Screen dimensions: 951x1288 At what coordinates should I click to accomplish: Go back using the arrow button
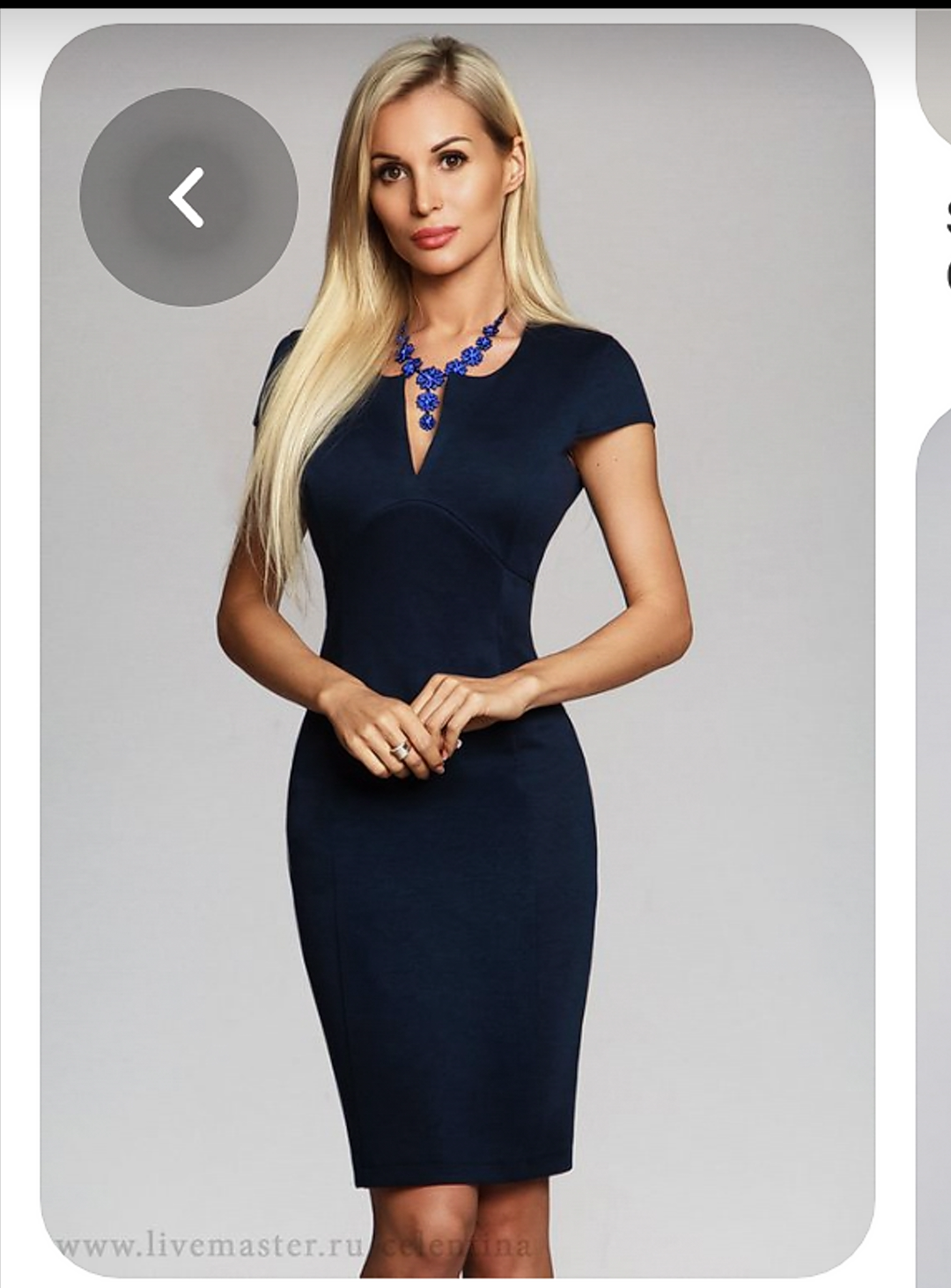click(x=188, y=197)
